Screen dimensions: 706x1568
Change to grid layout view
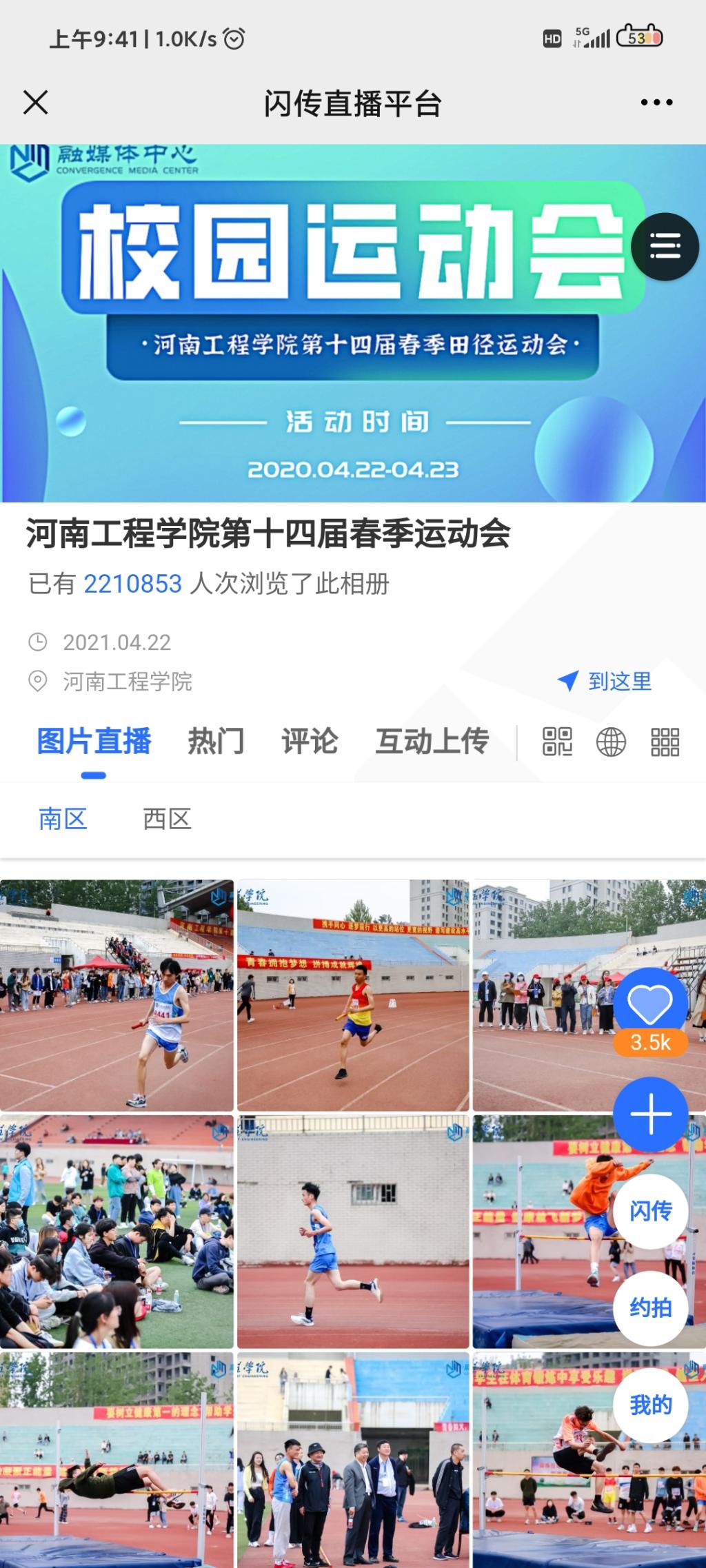665,742
